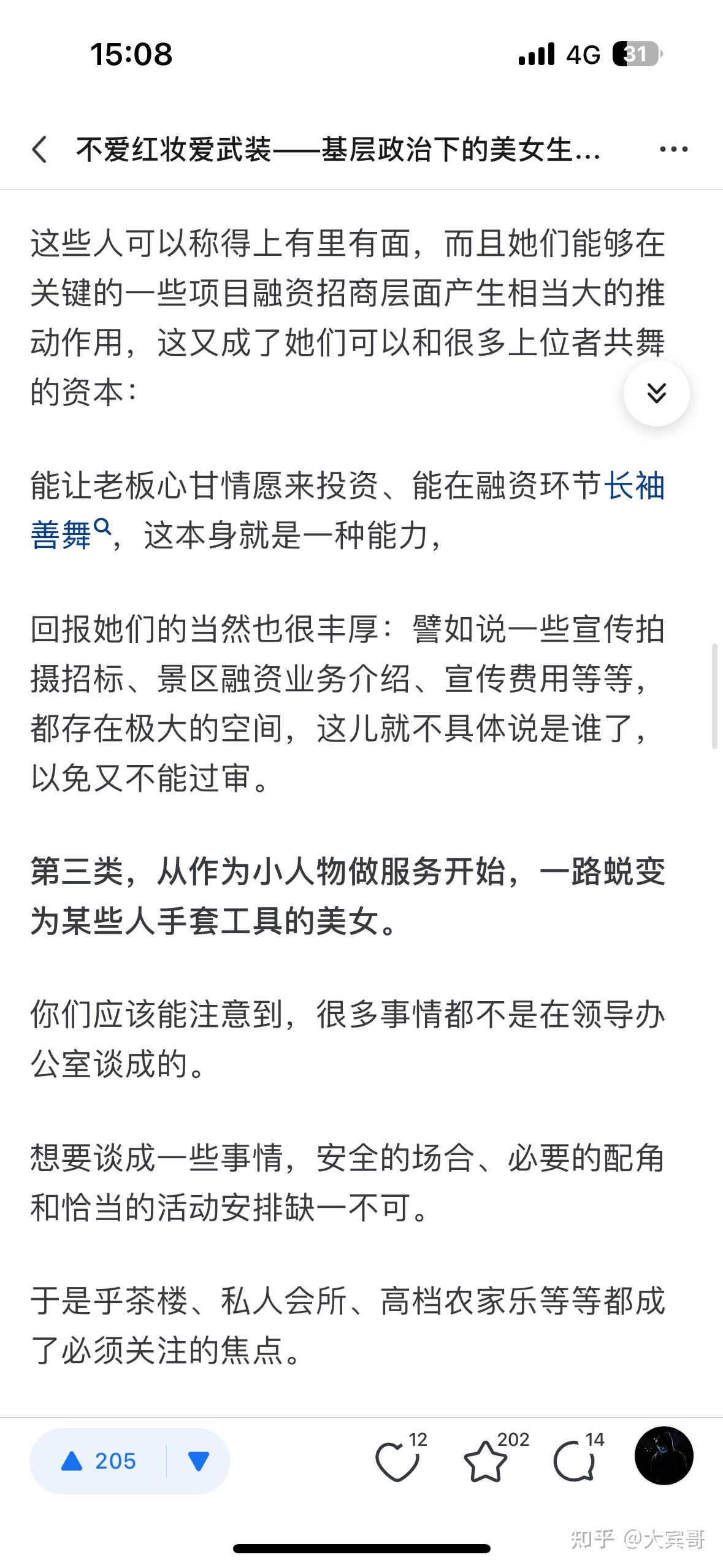The image size is (723, 1568).
Task: Tap the heart icon showing 12
Action: coord(400,1457)
